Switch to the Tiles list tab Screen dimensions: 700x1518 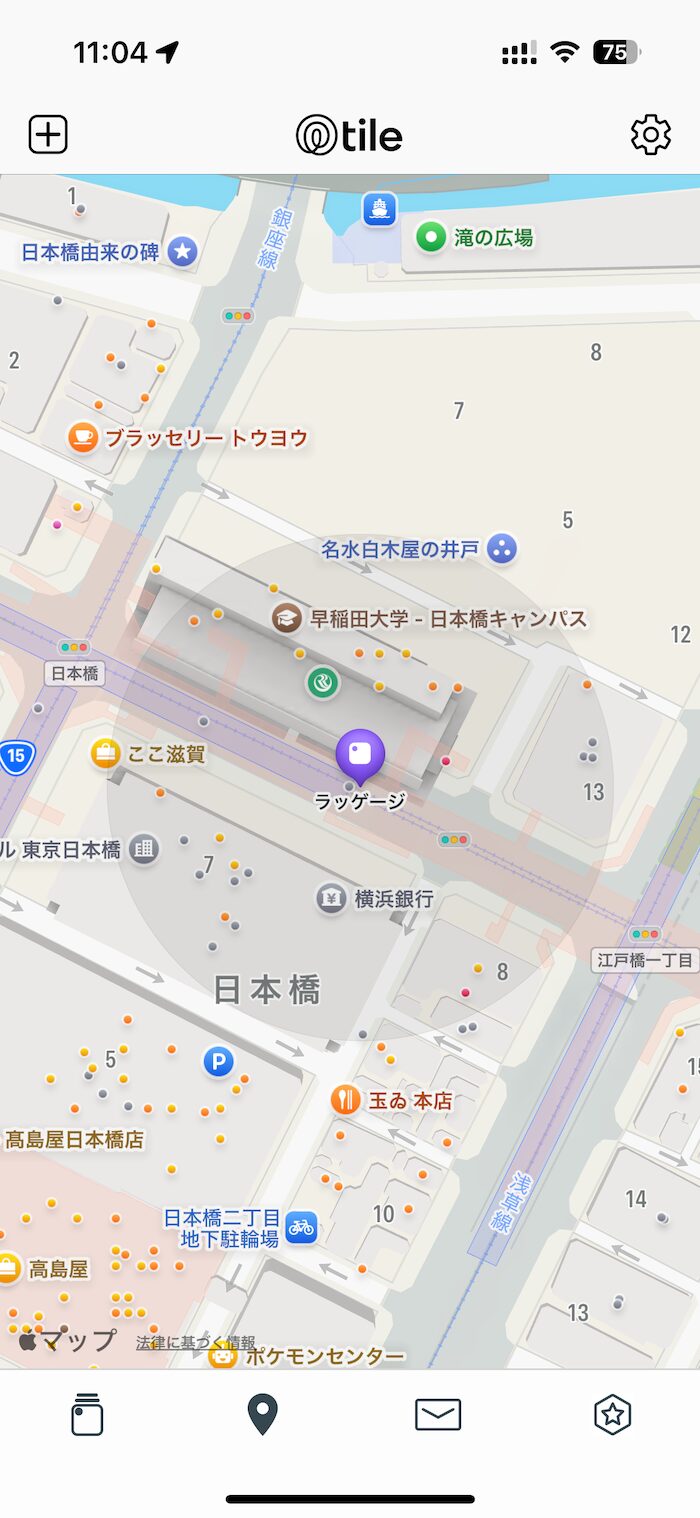pos(87,1414)
